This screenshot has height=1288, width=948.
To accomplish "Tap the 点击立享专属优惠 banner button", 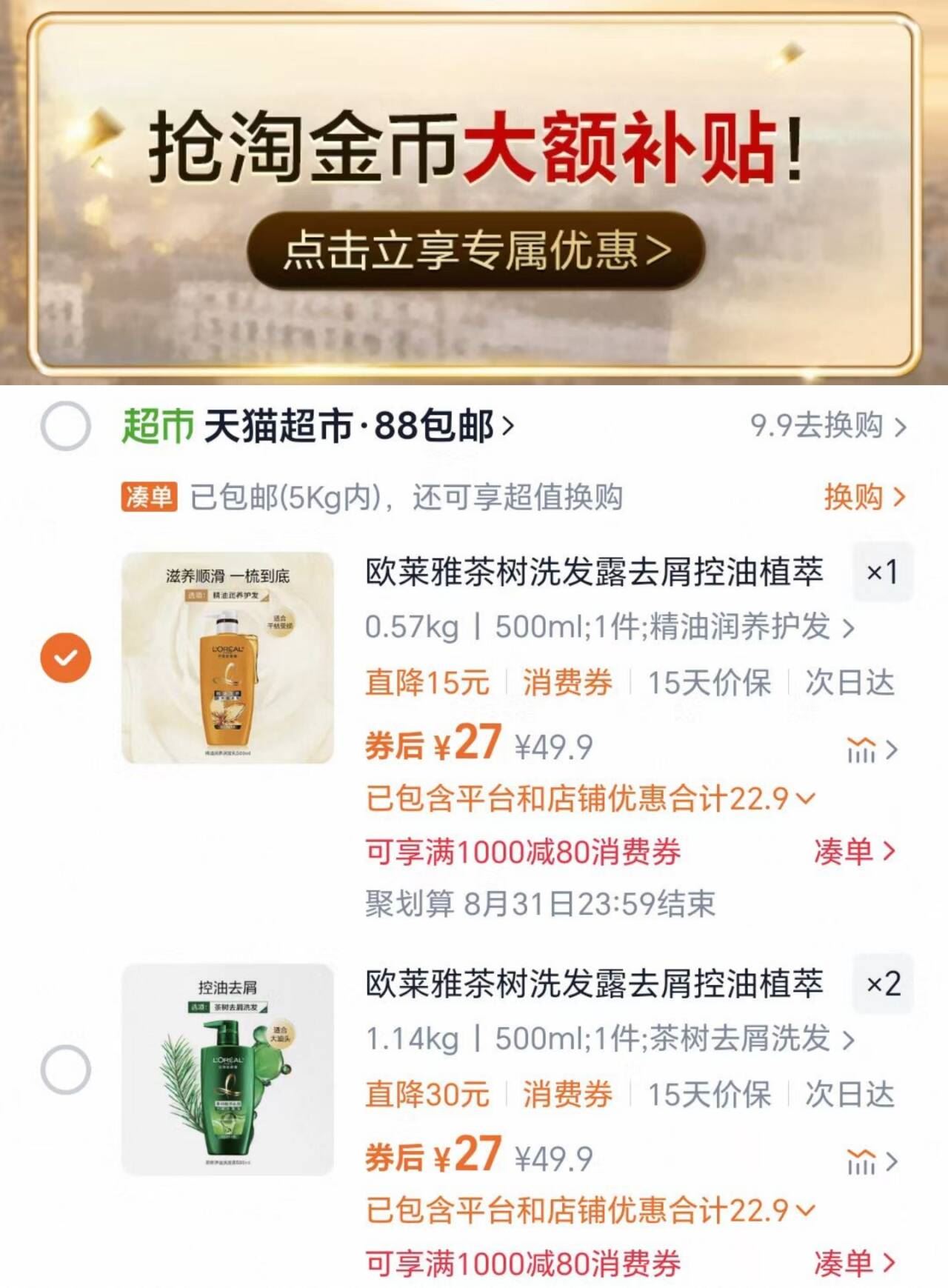I will (474, 252).
